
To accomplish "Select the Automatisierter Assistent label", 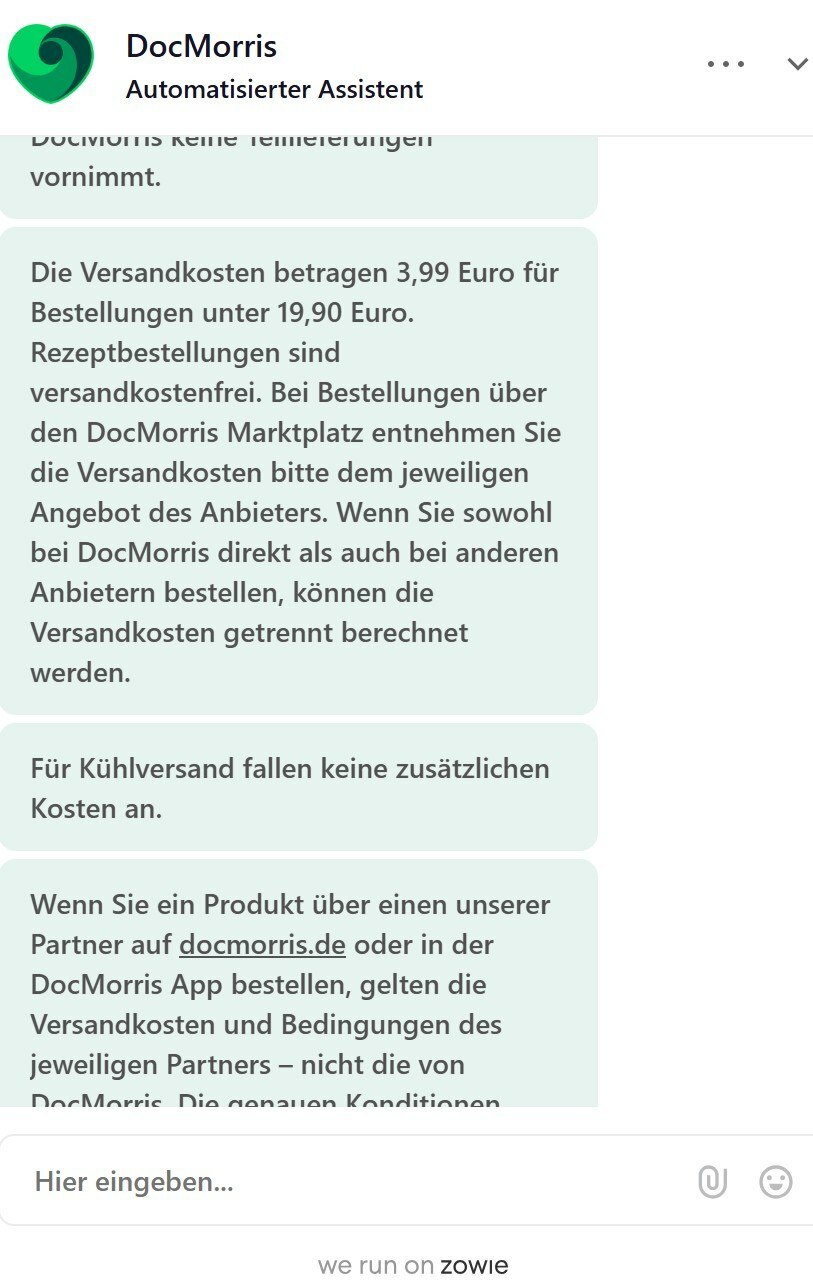I will 273,89.
